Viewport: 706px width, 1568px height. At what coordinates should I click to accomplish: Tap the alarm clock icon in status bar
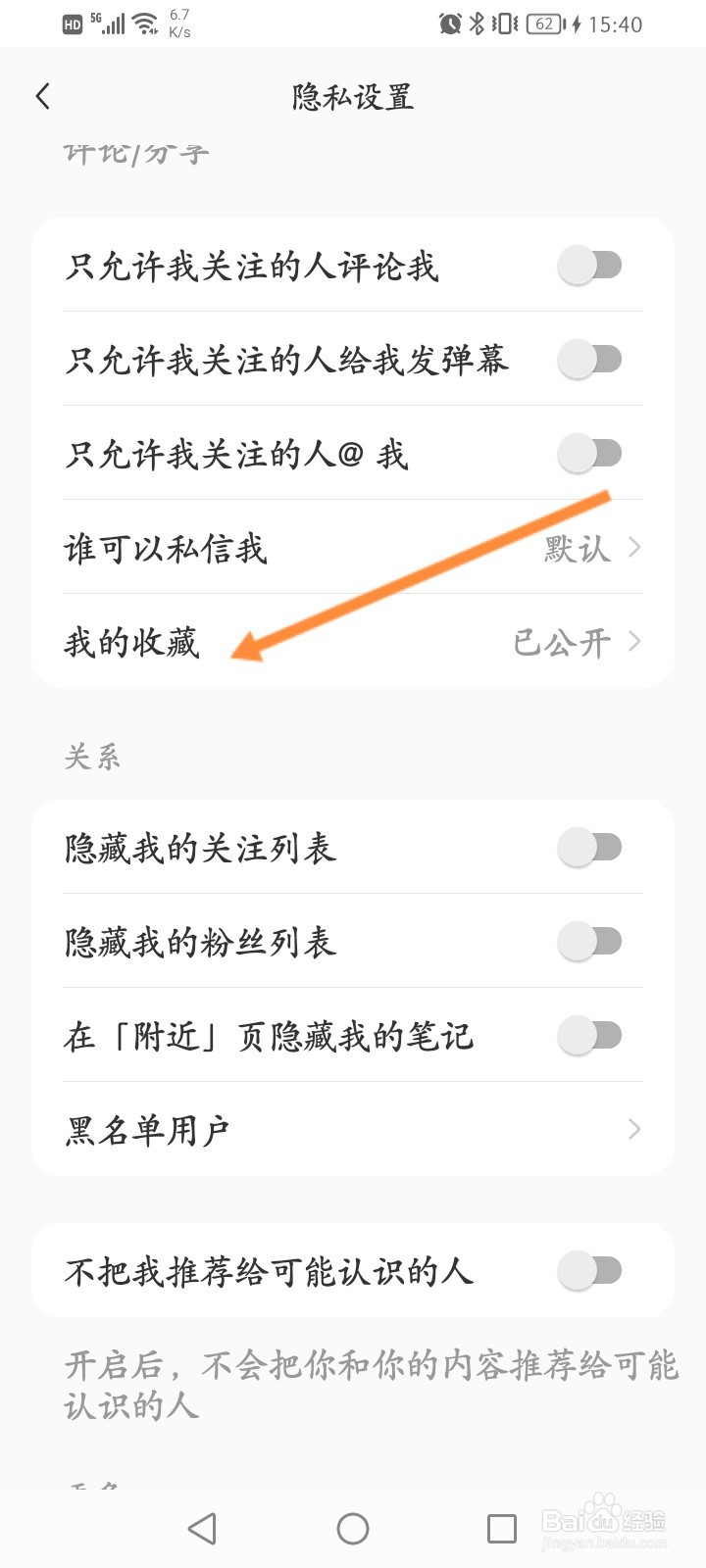click(x=449, y=24)
